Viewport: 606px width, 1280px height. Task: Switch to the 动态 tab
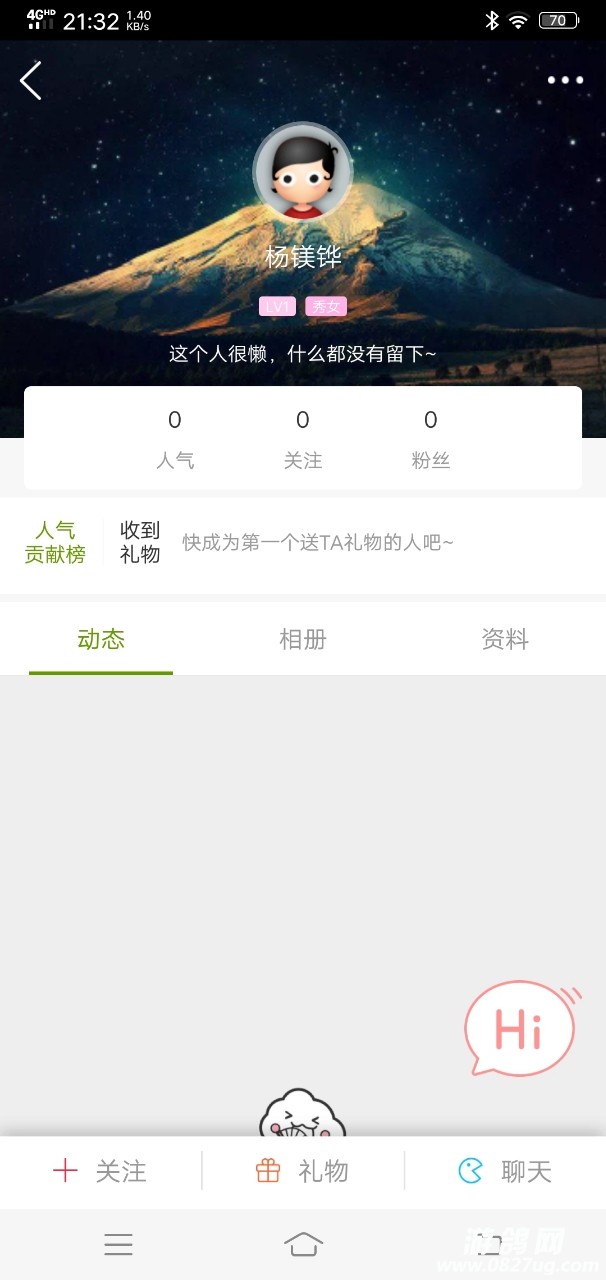(101, 640)
